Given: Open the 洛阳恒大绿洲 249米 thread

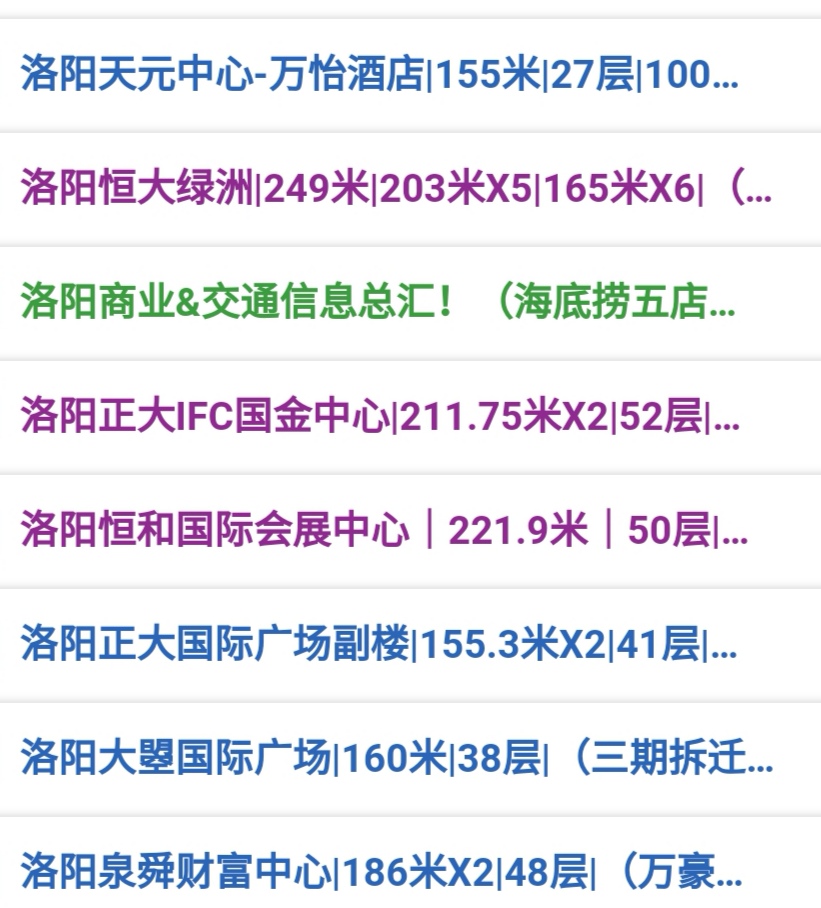Looking at the screenshot, I should 395,188.
